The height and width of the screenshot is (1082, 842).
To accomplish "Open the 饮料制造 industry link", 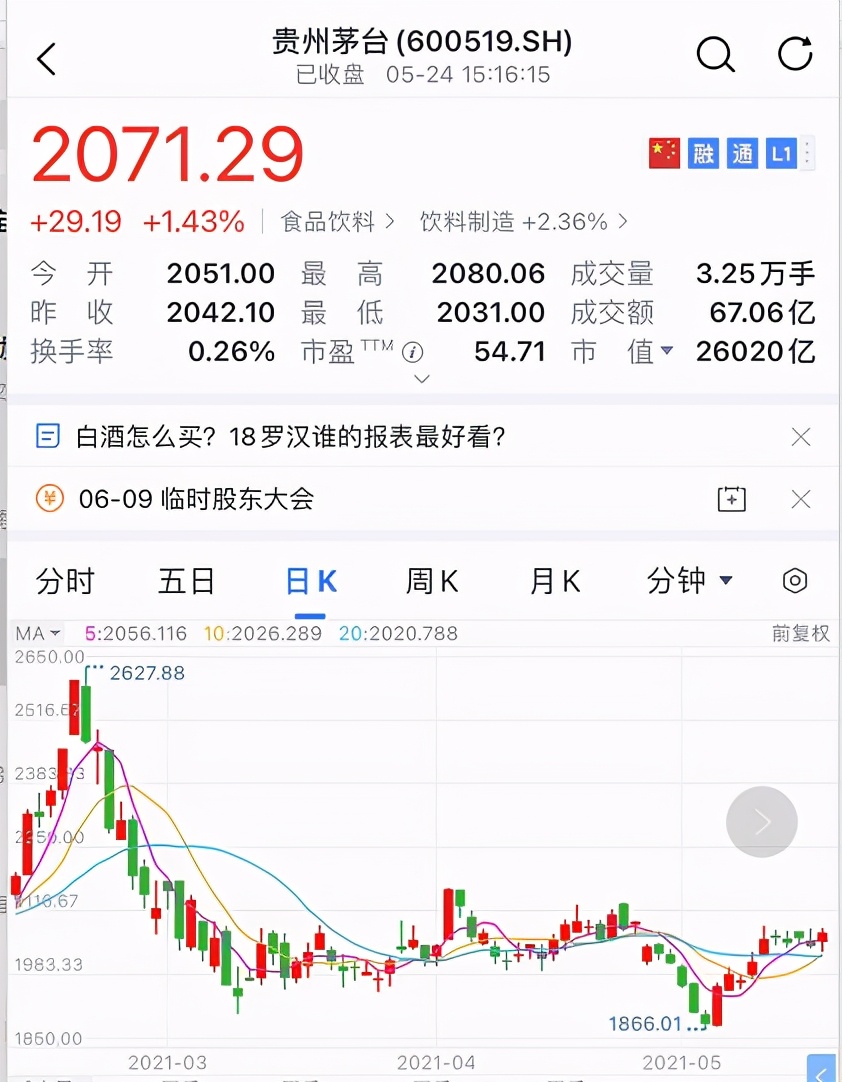I will pyautogui.click(x=523, y=221).
